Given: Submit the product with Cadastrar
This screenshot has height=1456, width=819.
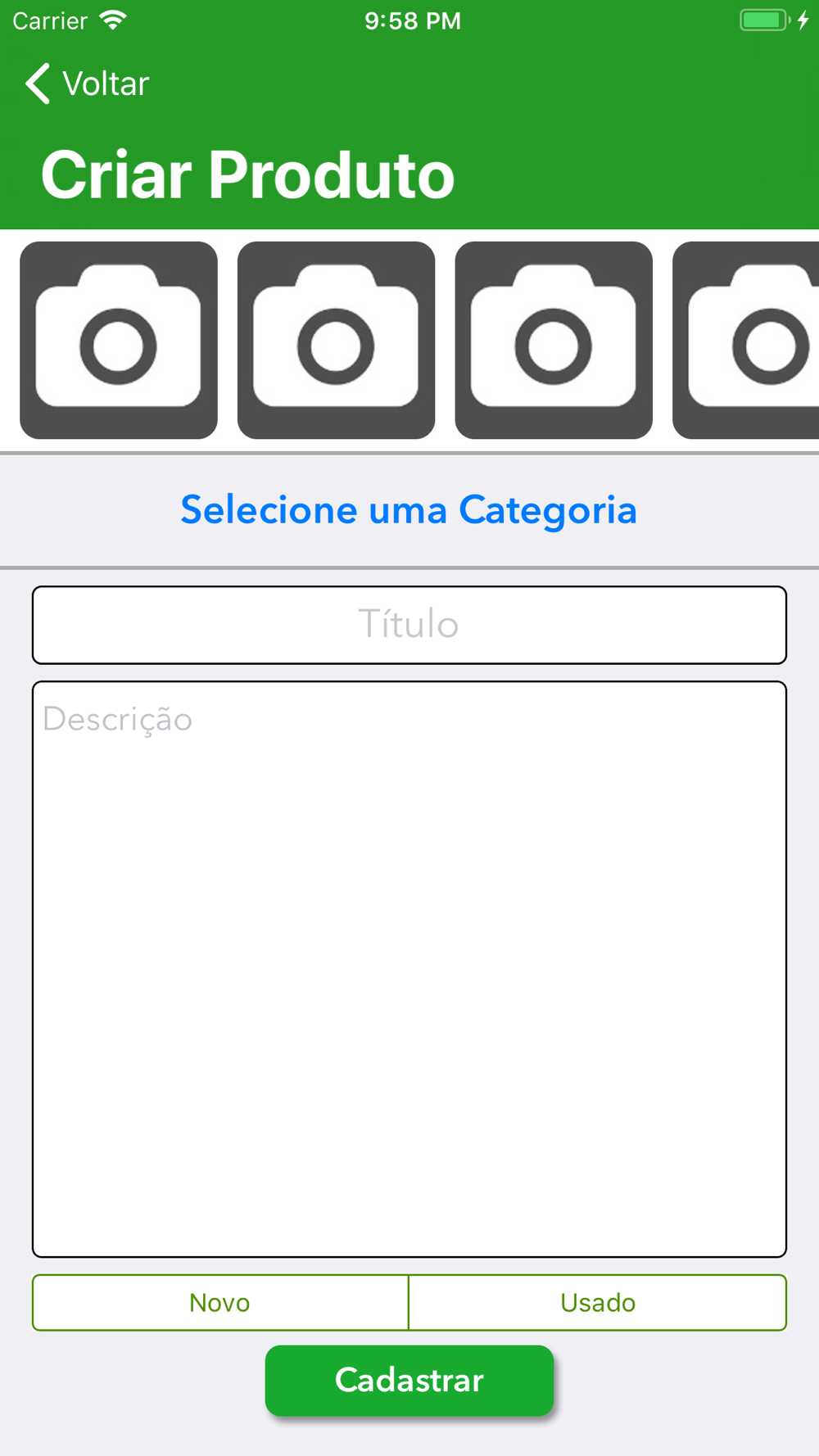Looking at the screenshot, I should [409, 1380].
